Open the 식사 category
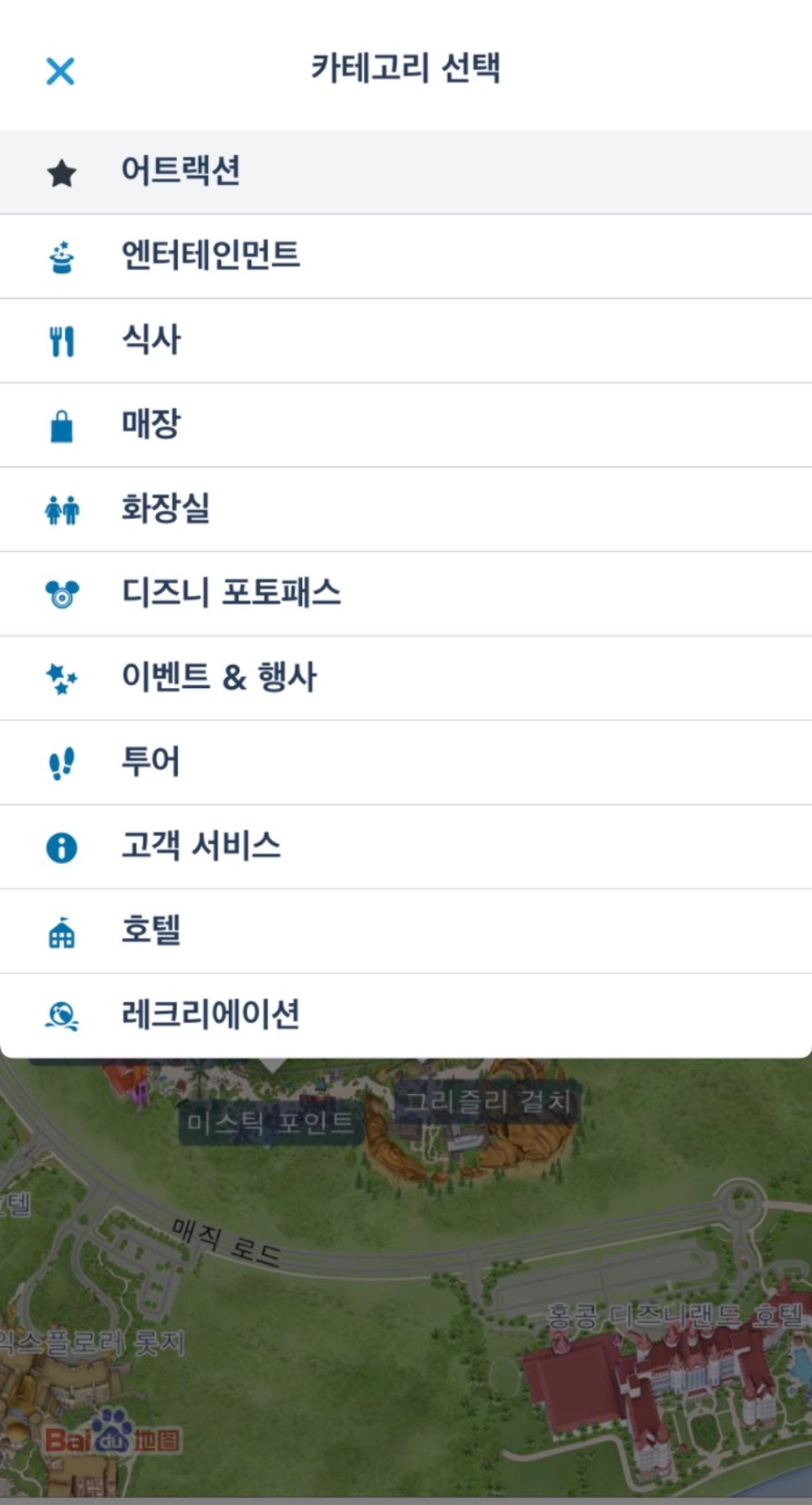Image resolution: width=812 pixels, height=1505 pixels. 151,339
